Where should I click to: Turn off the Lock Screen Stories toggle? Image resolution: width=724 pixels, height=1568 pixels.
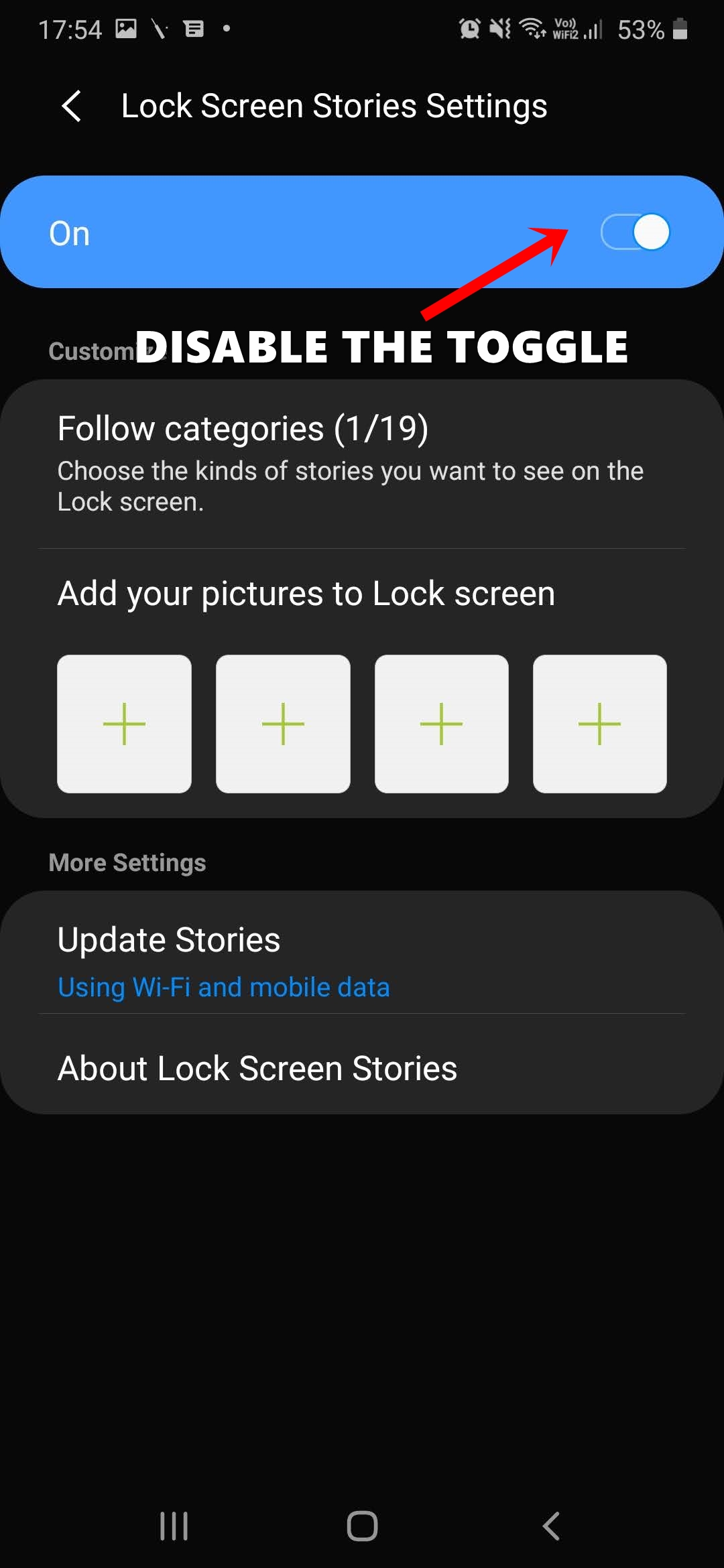tap(635, 233)
